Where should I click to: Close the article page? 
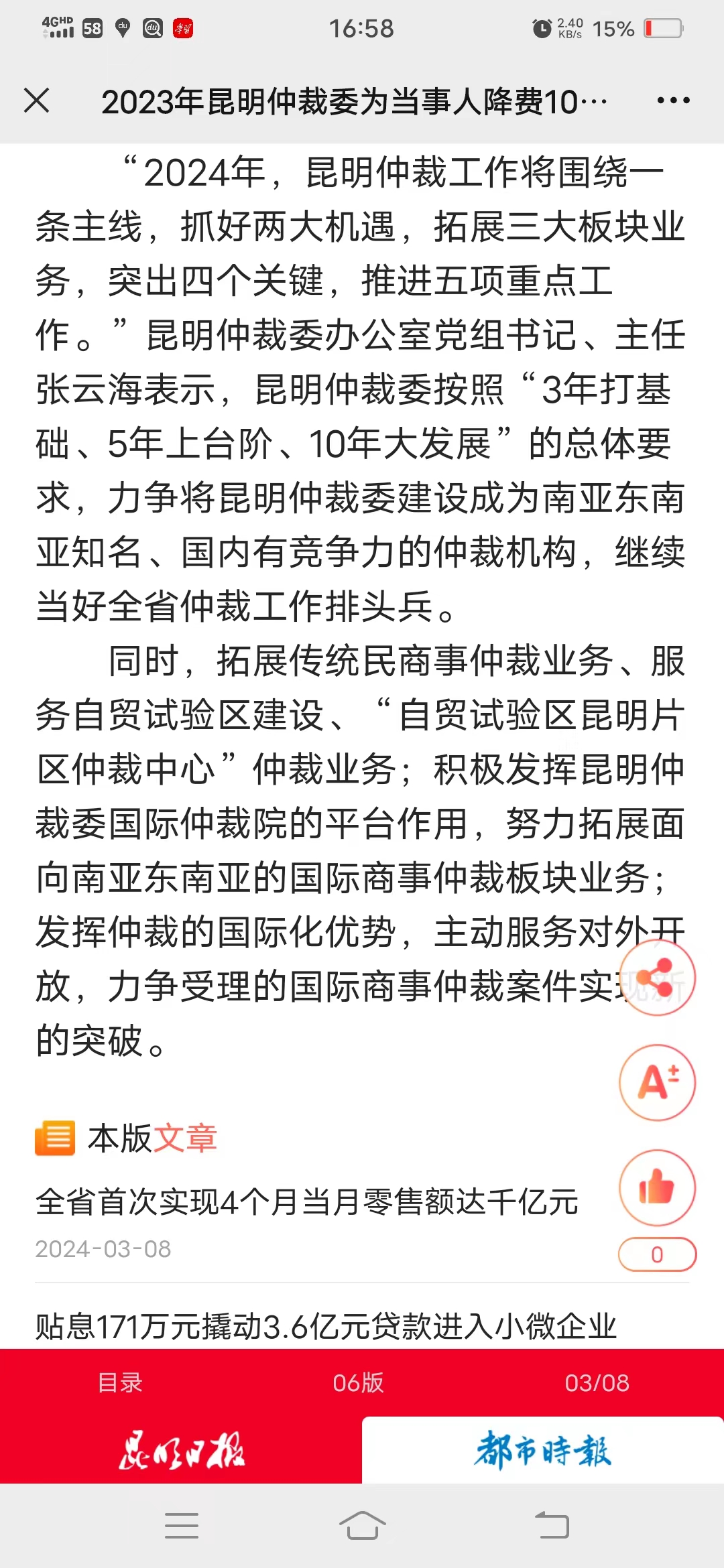coord(37,101)
